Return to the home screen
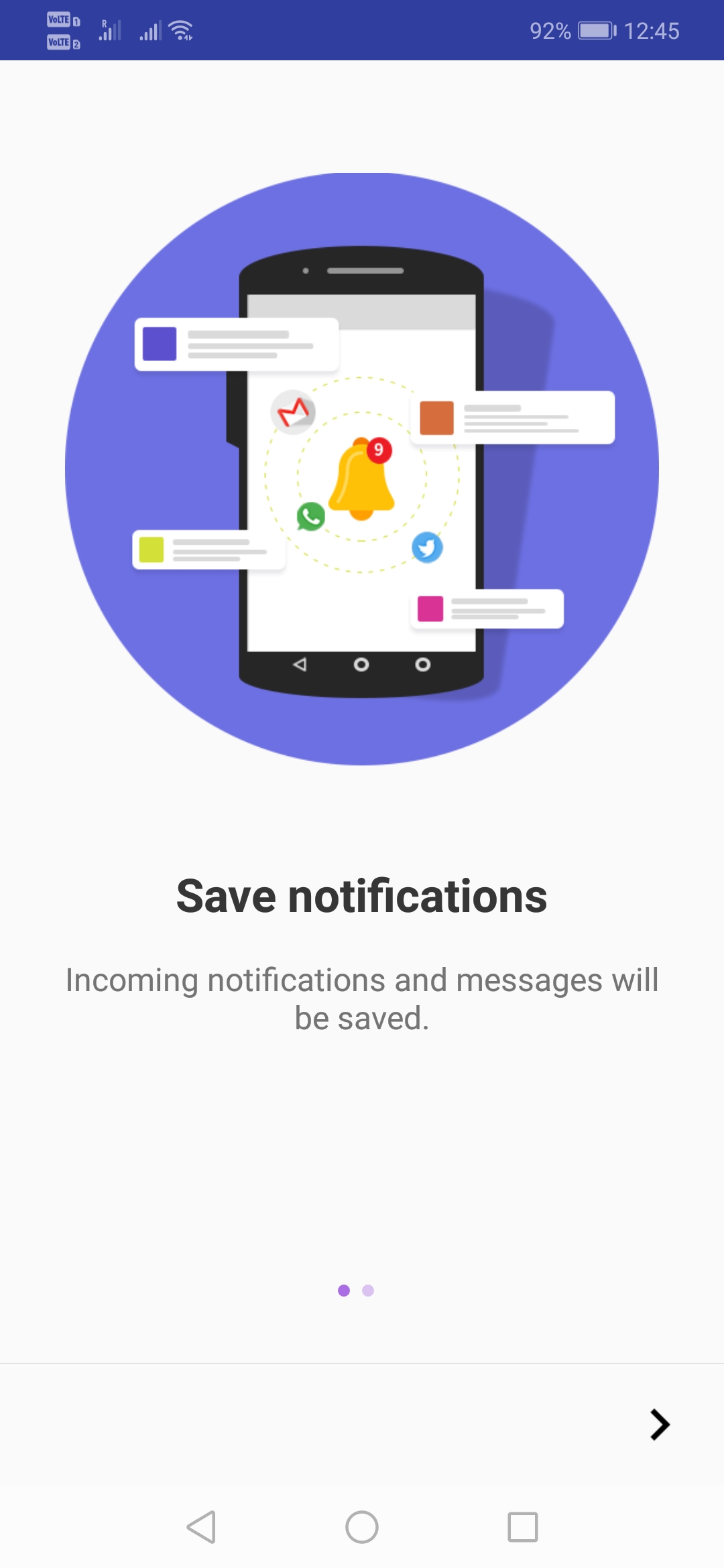Image resolution: width=724 pixels, height=1568 pixels. [362, 1527]
